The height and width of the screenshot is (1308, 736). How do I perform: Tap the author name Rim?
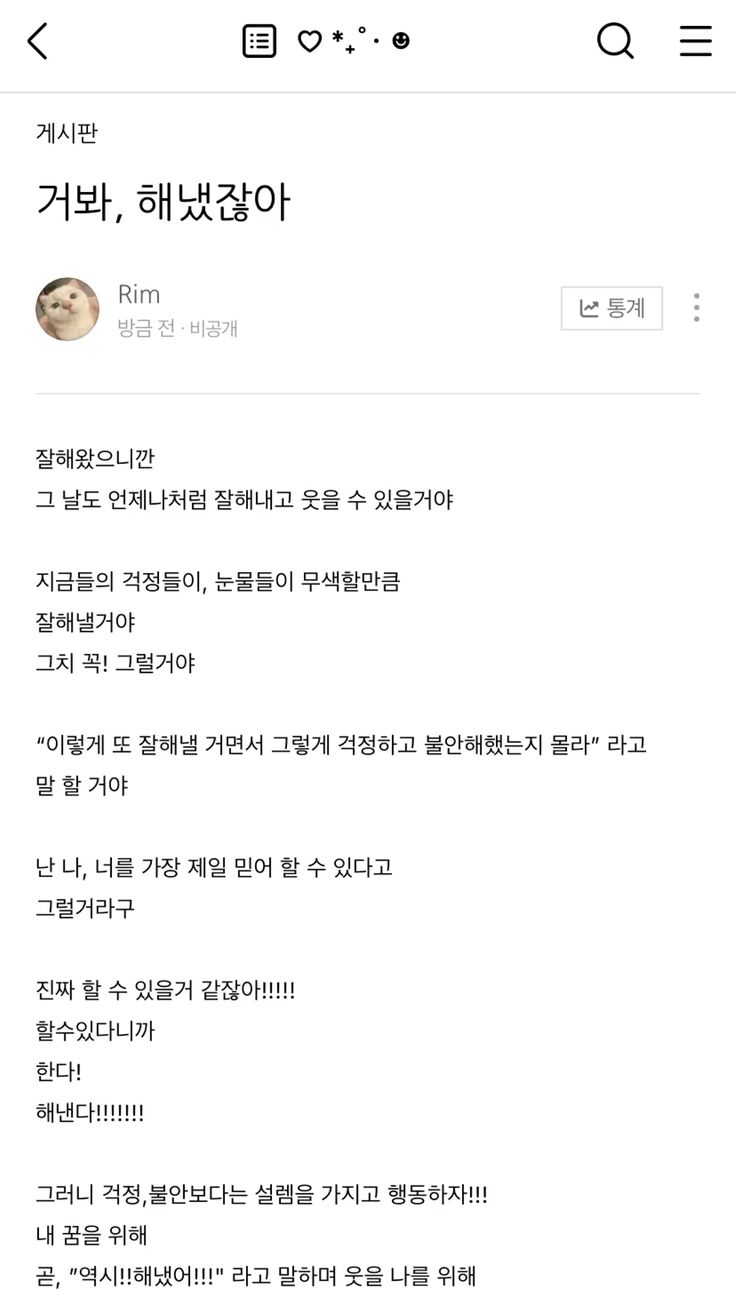[x=139, y=294]
